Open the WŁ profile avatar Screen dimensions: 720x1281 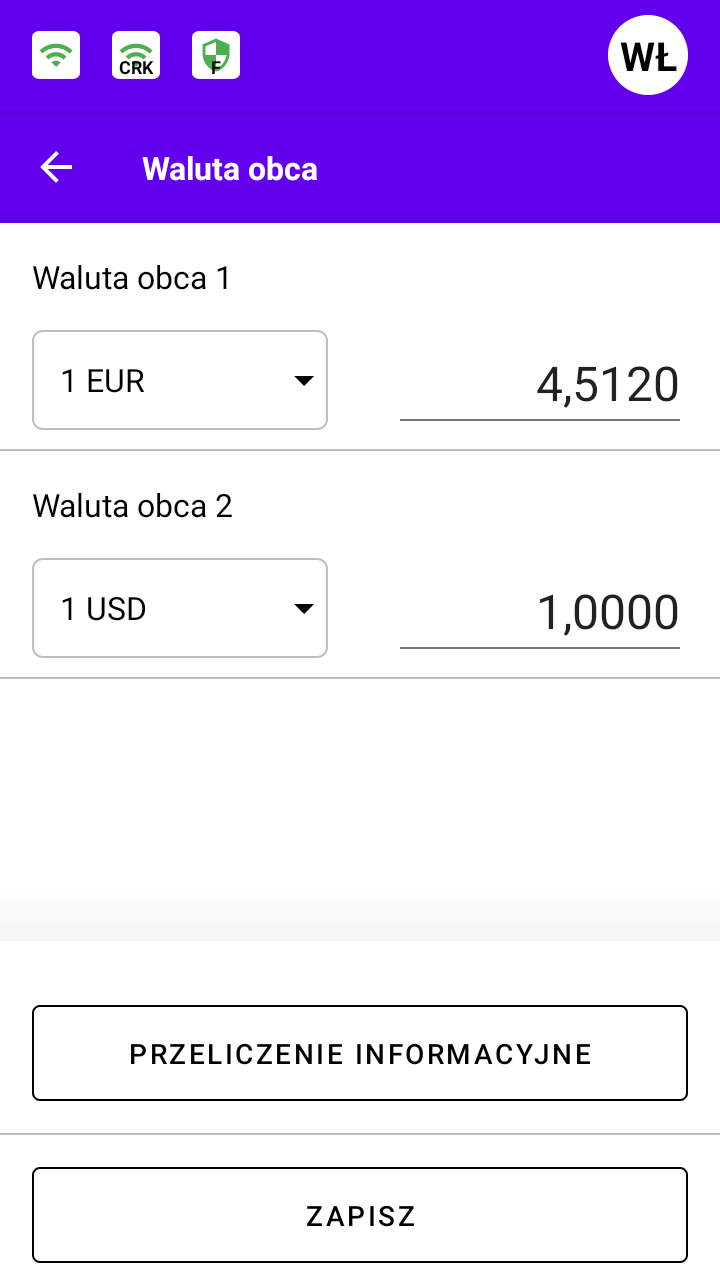click(x=648, y=55)
